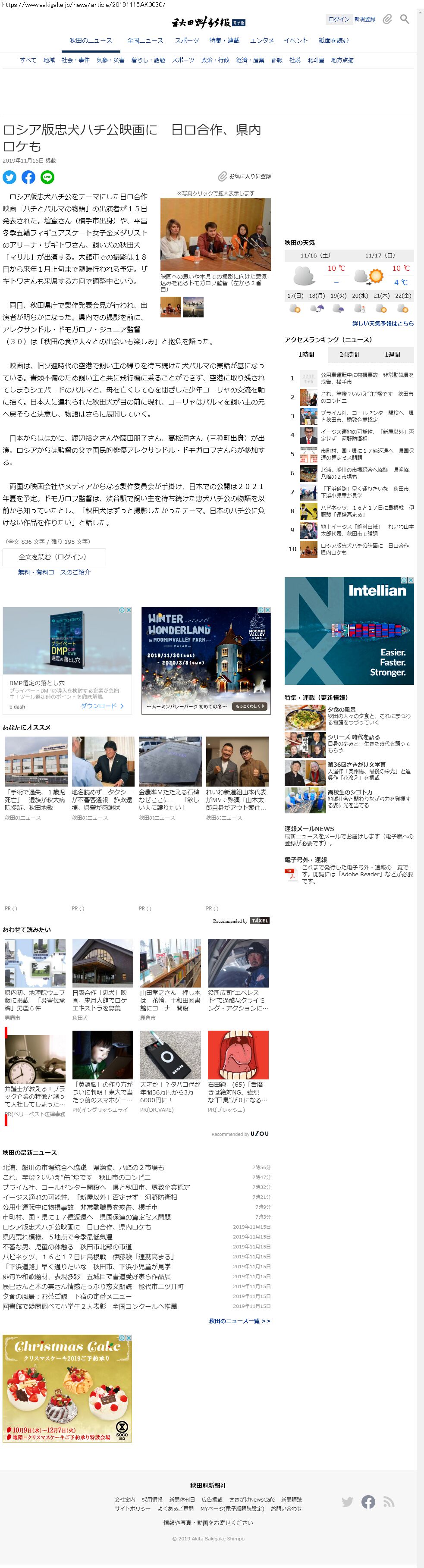Add article with お気に入りに登録
Image resolution: width=424 pixels, height=1568 pixels.
click(245, 176)
